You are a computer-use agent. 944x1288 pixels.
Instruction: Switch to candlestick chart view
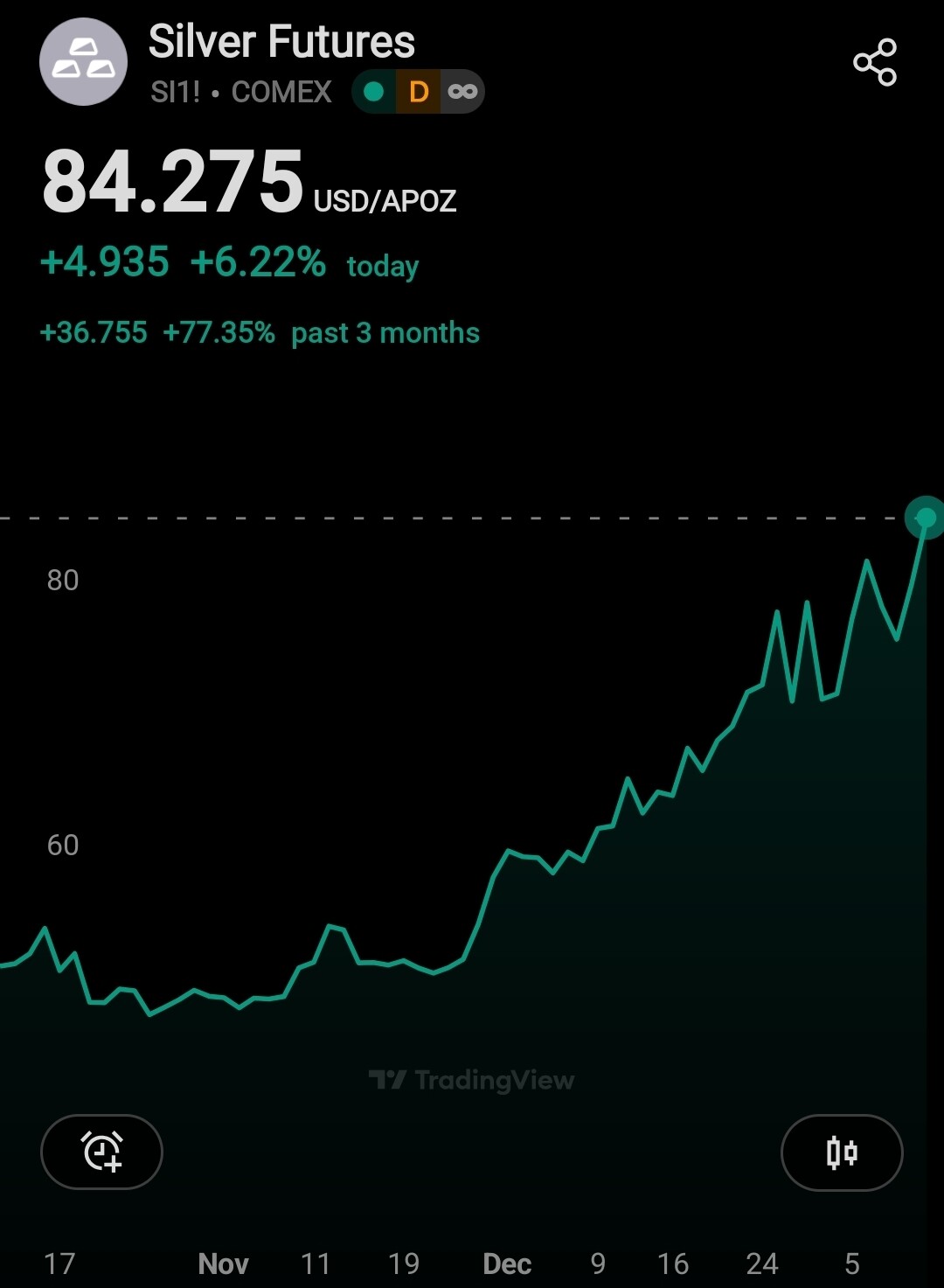tap(841, 1152)
